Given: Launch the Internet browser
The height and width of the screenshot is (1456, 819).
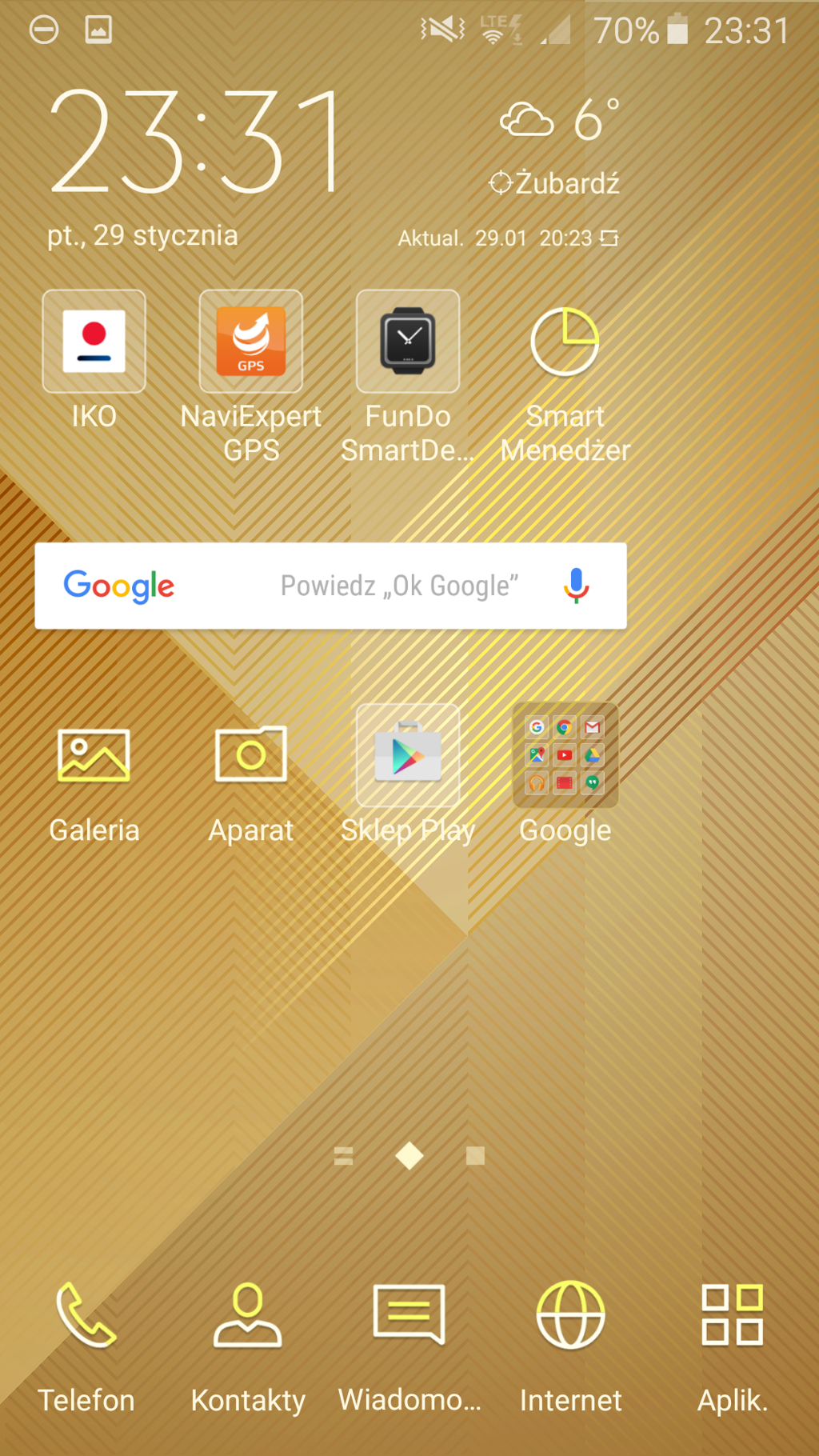Looking at the screenshot, I should (570, 1316).
